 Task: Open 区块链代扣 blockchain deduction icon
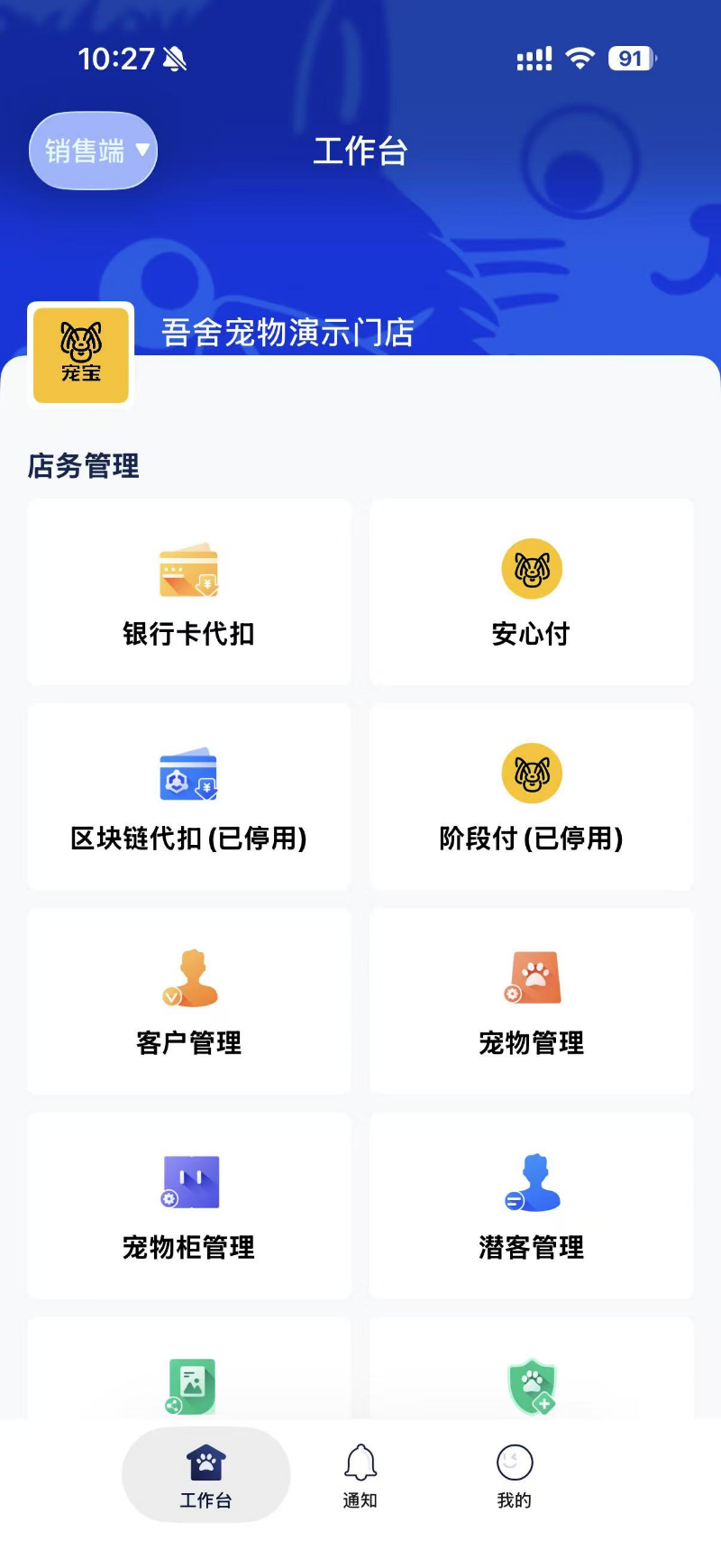(x=188, y=774)
